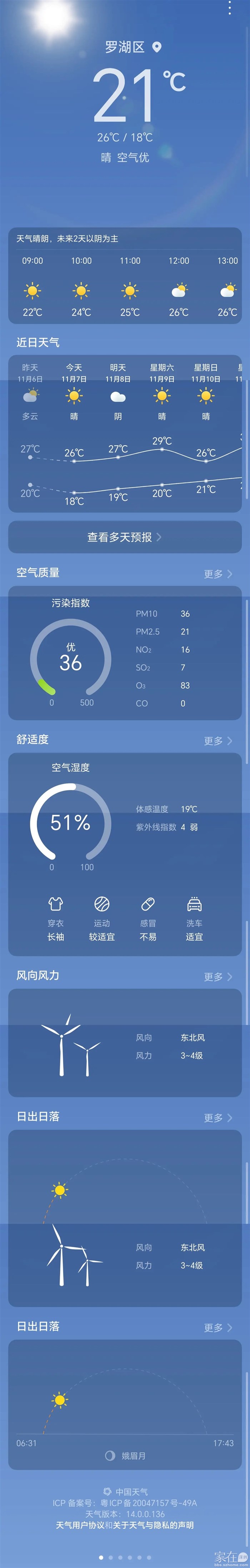The width and height of the screenshot is (250, 1568).
Task: Read the 天气用户协议 link
Action: [x=80, y=1525]
